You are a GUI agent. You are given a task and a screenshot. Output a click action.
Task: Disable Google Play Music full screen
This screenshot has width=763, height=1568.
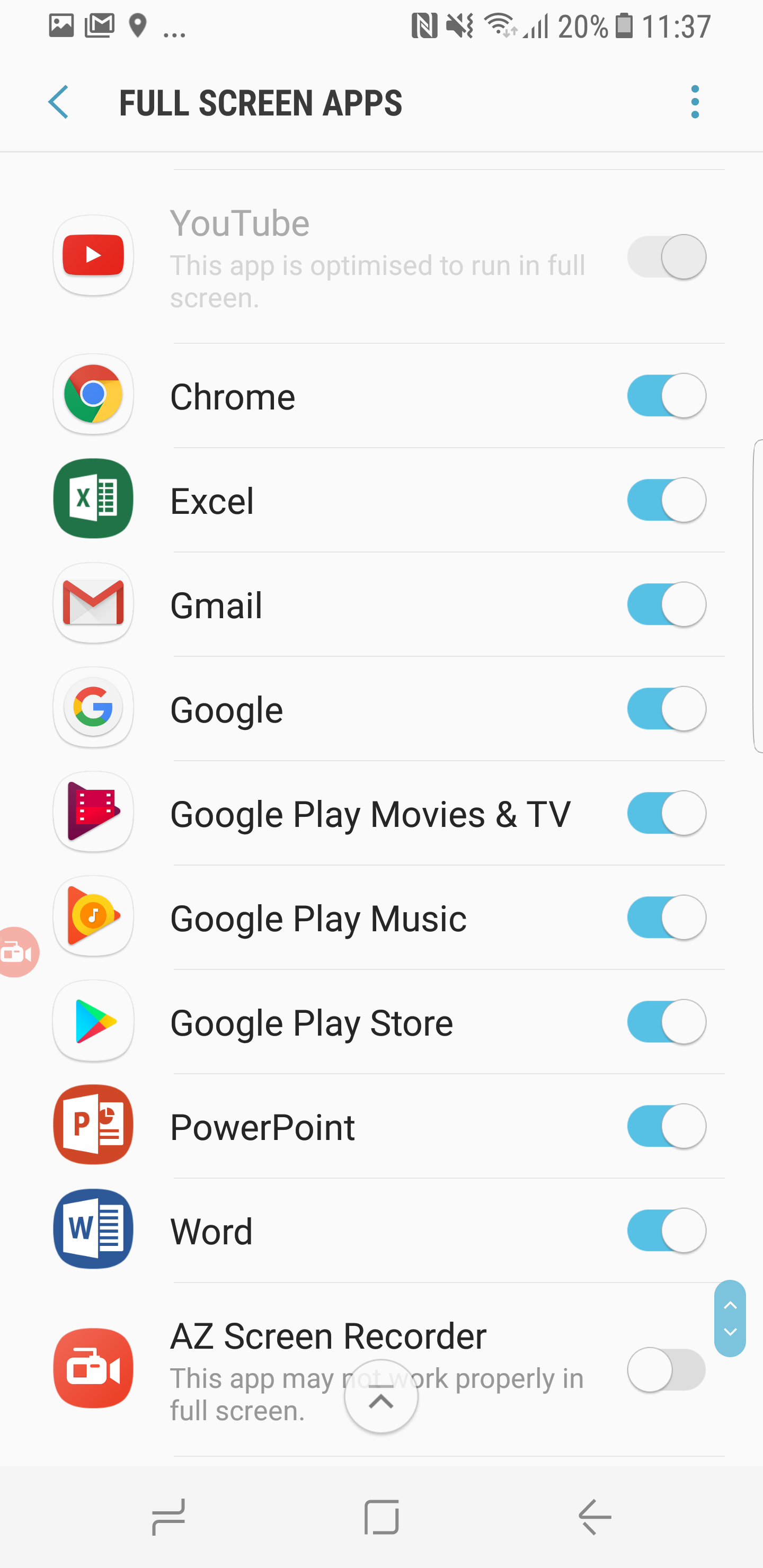(667, 918)
